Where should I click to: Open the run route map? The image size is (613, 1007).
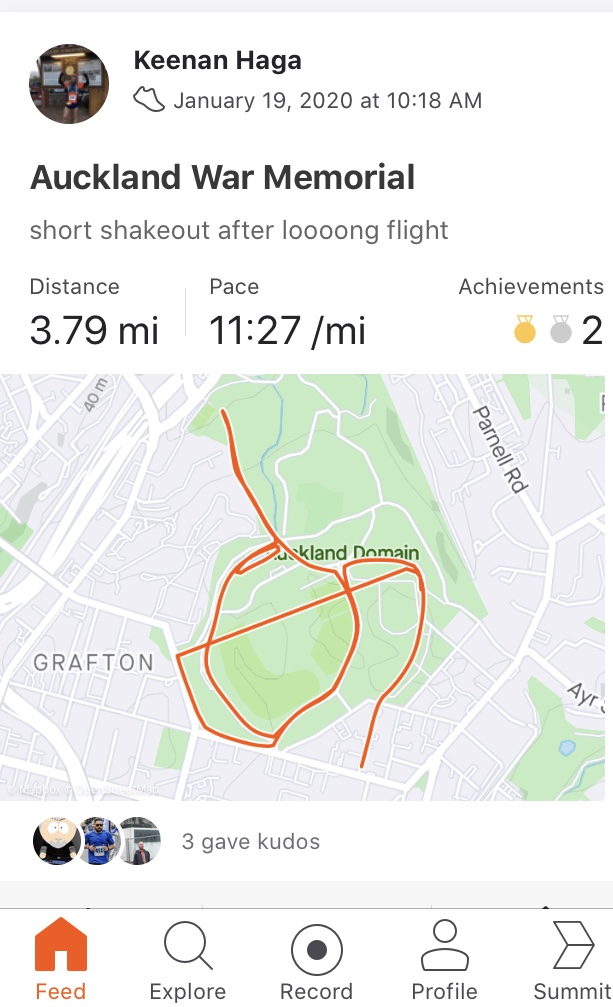pos(302,587)
